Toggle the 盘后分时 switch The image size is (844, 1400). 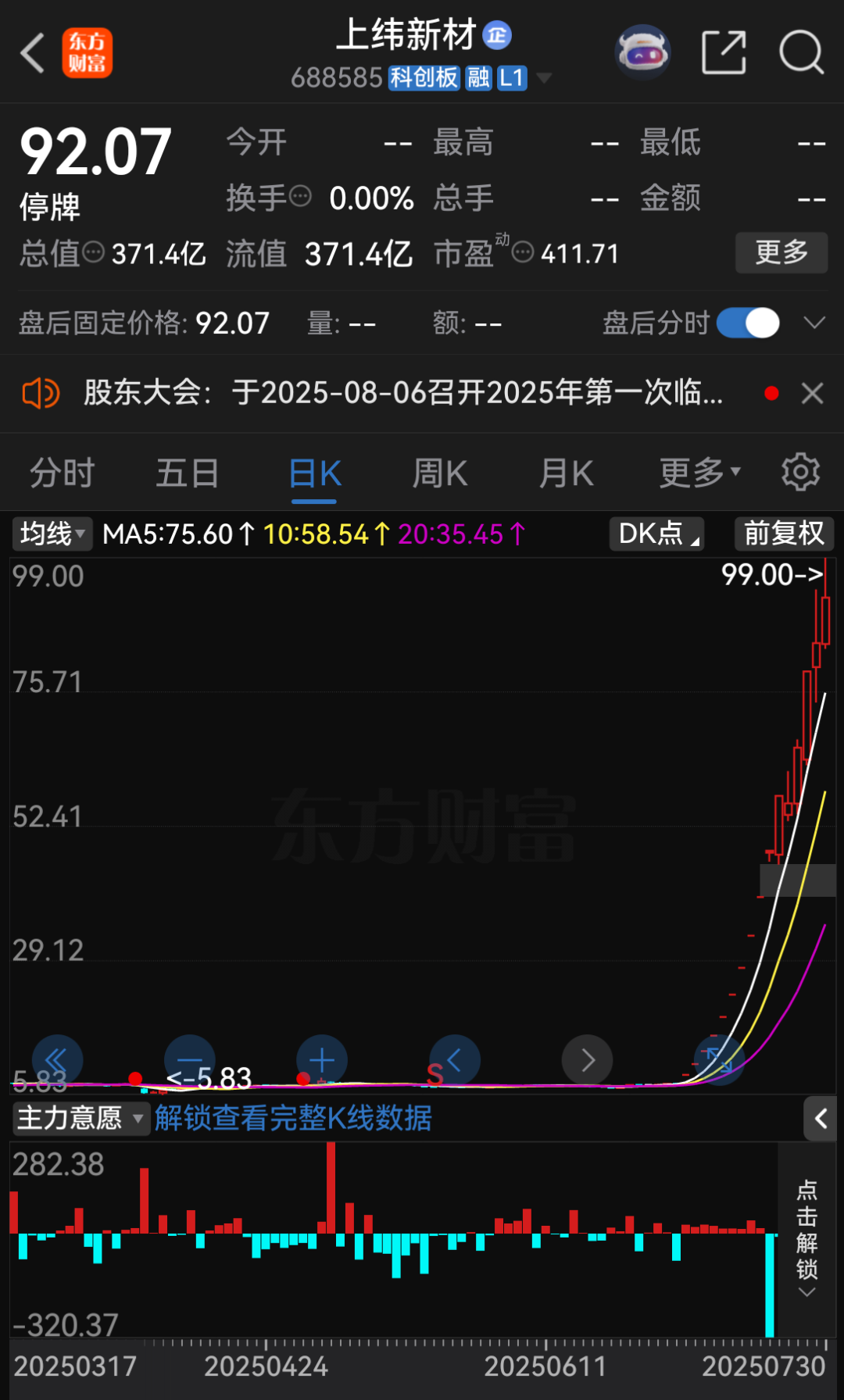click(748, 323)
